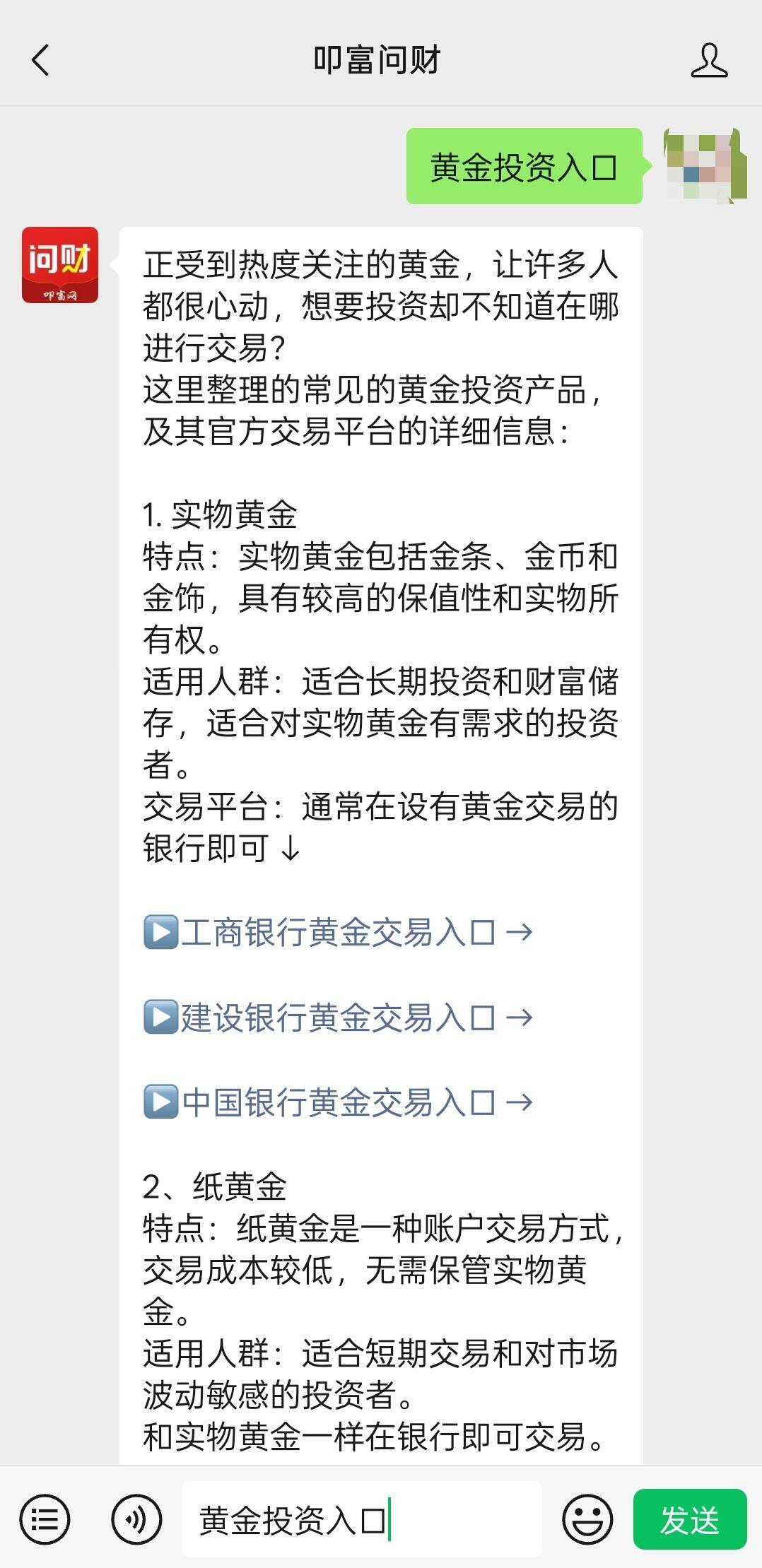Switch to voice input mode
Screen dimensions: 762x1568
point(136,1519)
